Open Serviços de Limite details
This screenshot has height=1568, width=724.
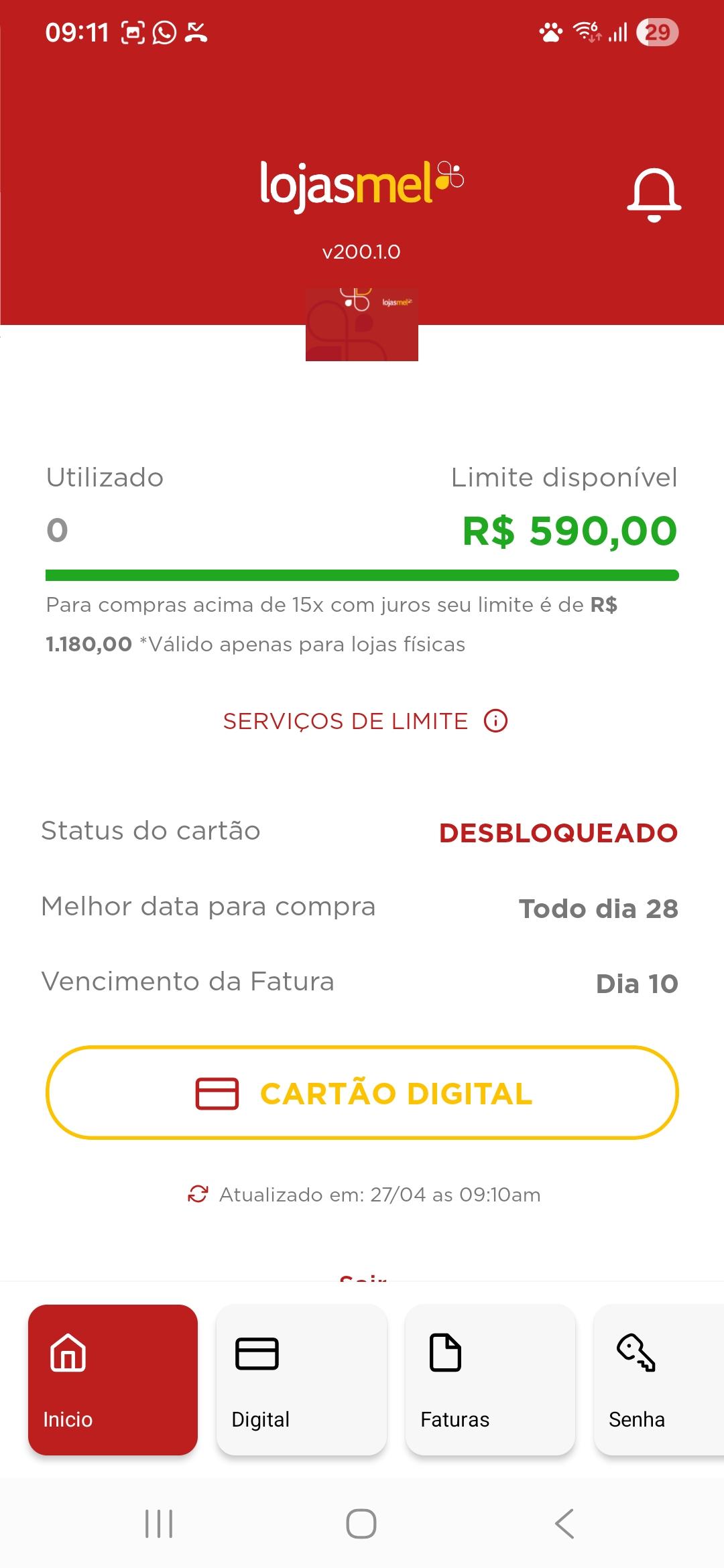(x=346, y=722)
